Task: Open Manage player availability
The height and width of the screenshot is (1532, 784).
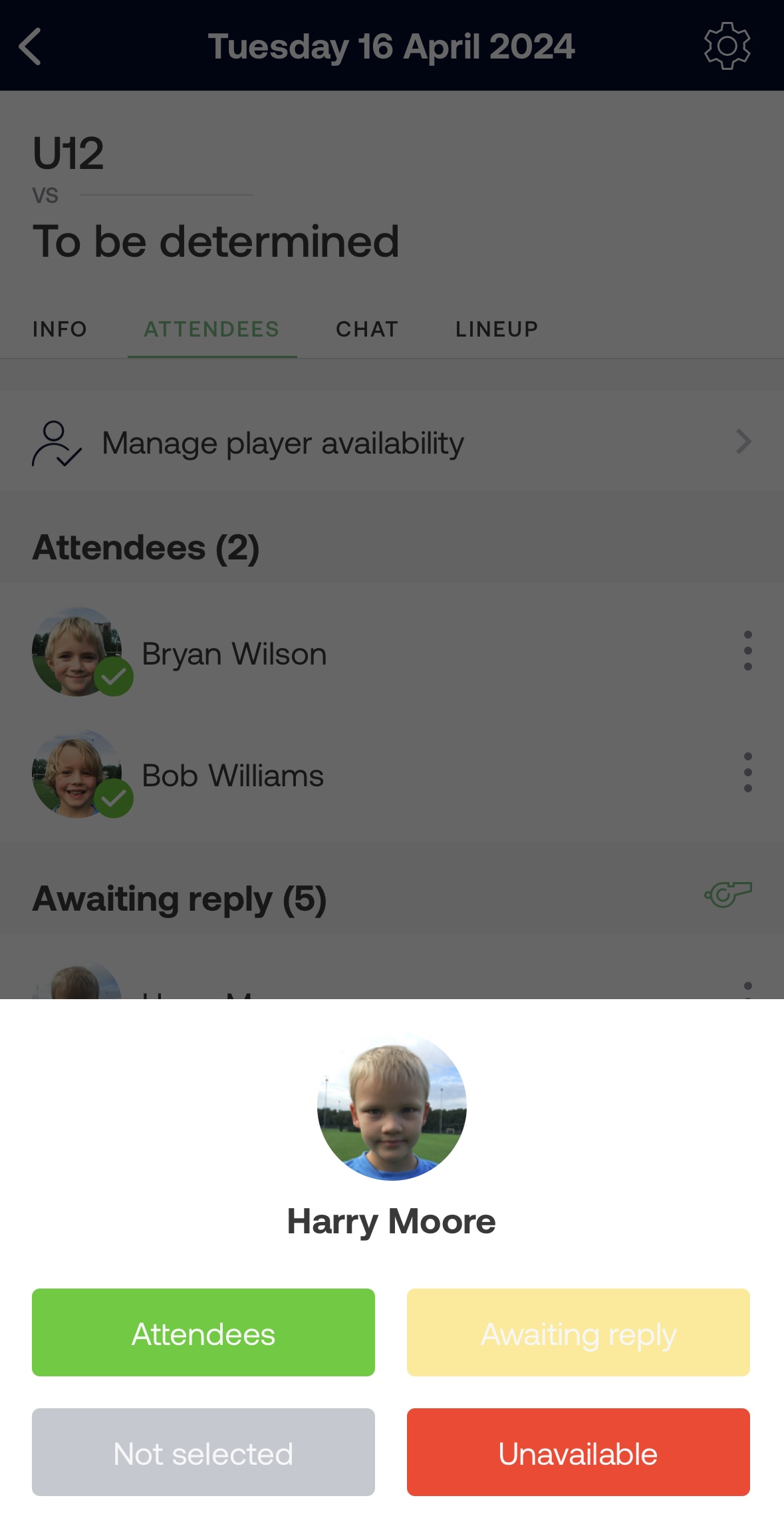Action: click(392, 443)
